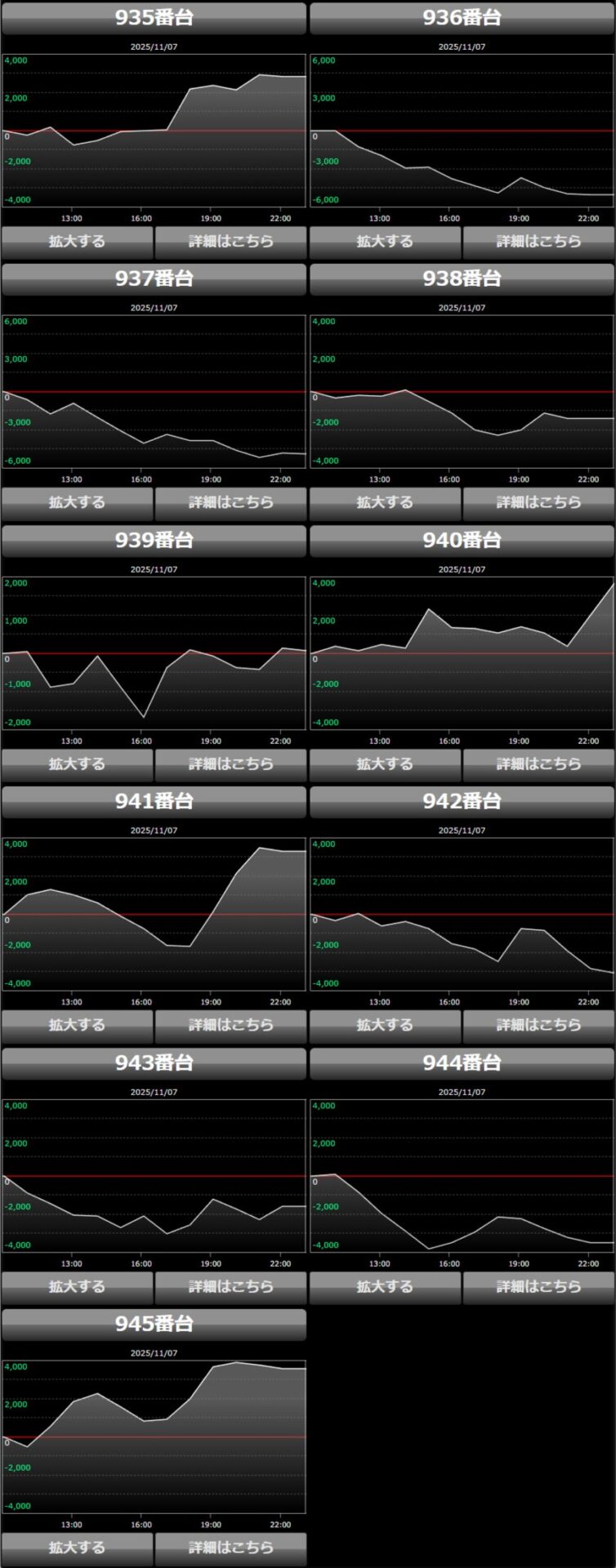The height and width of the screenshot is (1568, 616).
Task: Enlarge the 942番台 graph
Action: pyautogui.click(x=386, y=1026)
